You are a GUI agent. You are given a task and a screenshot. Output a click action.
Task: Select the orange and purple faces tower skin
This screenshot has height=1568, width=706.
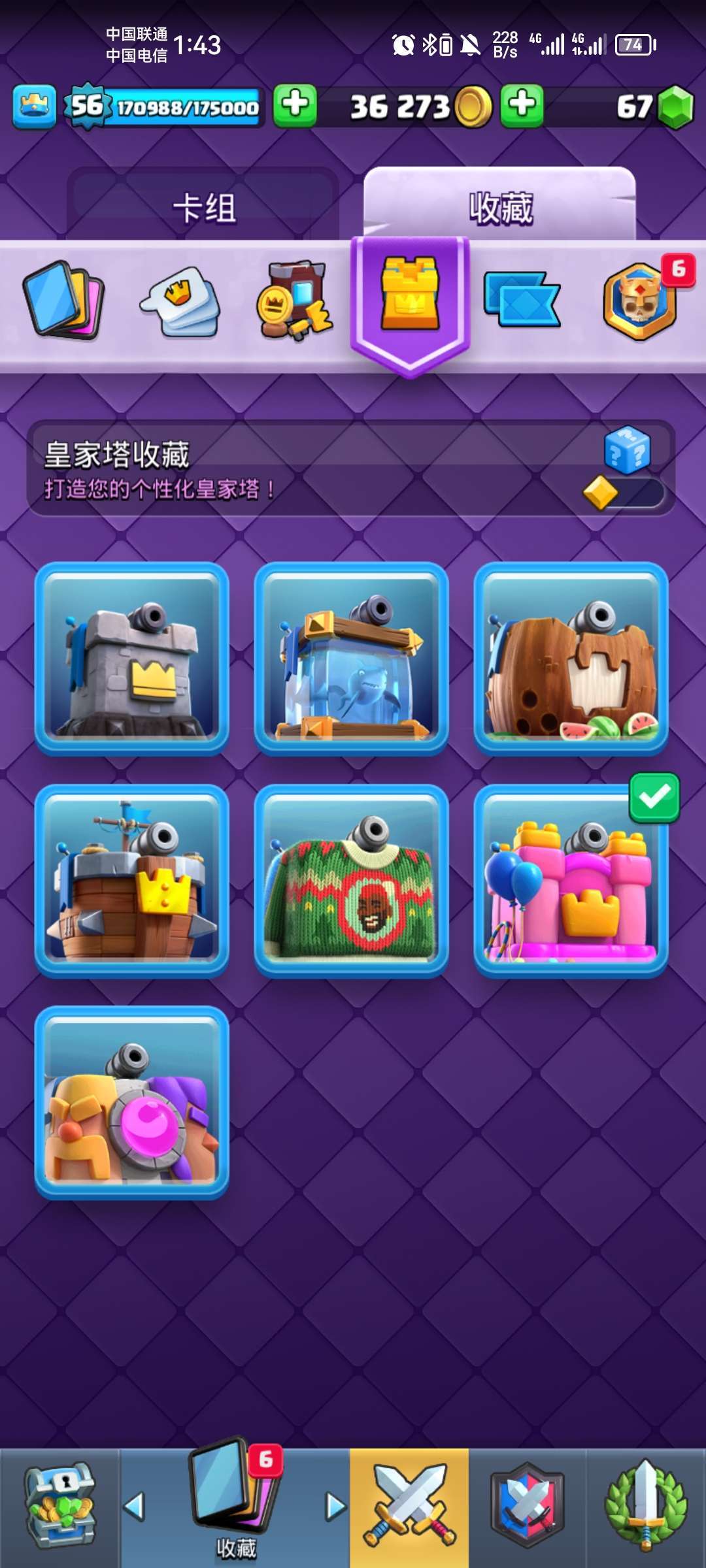(x=132, y=1103)
